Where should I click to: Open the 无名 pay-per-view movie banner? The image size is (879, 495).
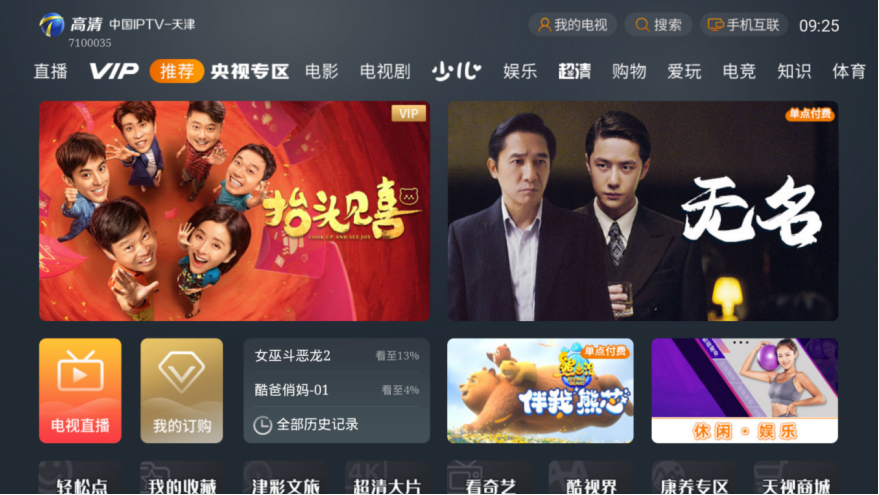(x=642, y=210)
